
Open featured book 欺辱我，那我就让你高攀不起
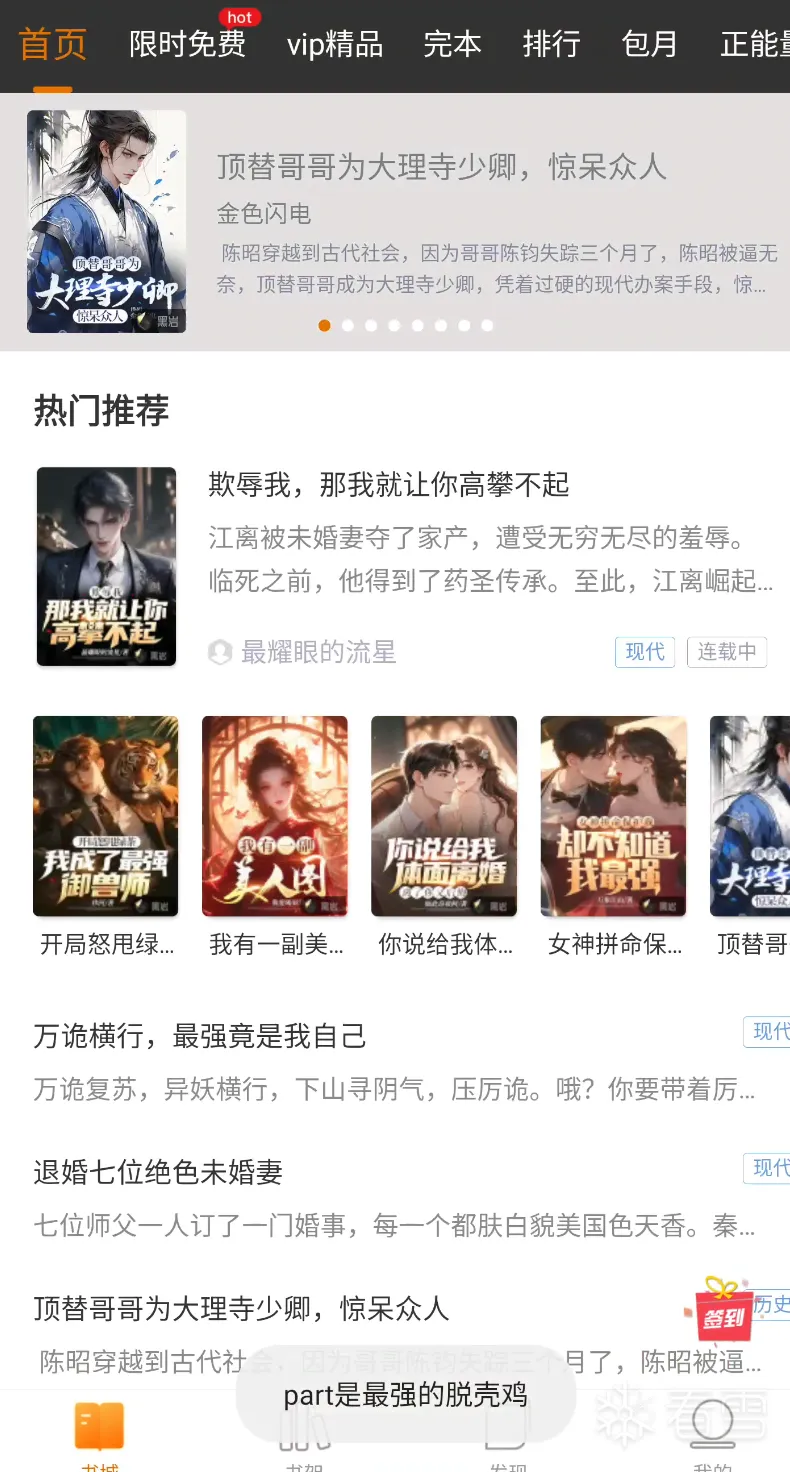(x=388, y=486)
